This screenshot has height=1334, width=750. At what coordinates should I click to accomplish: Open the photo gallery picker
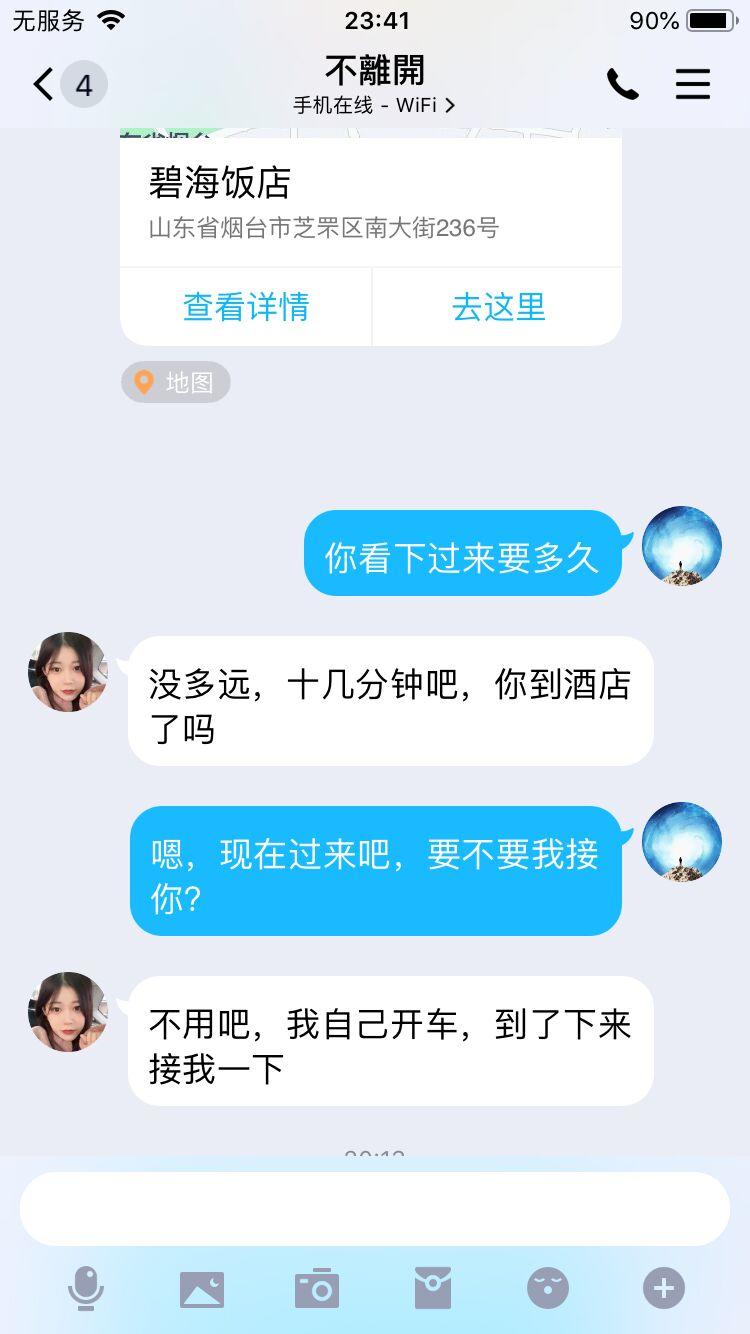[x=202, y=1288]
